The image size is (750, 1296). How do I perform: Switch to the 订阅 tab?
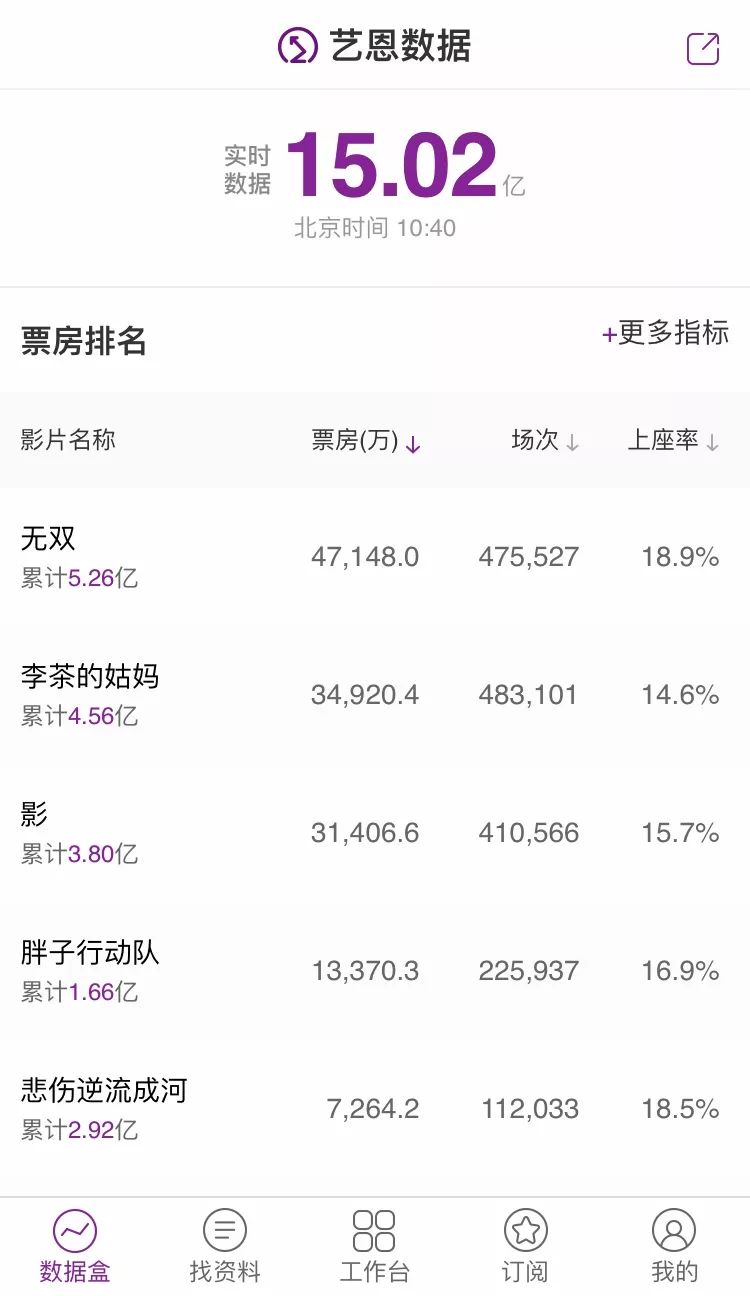[525, 1246]
